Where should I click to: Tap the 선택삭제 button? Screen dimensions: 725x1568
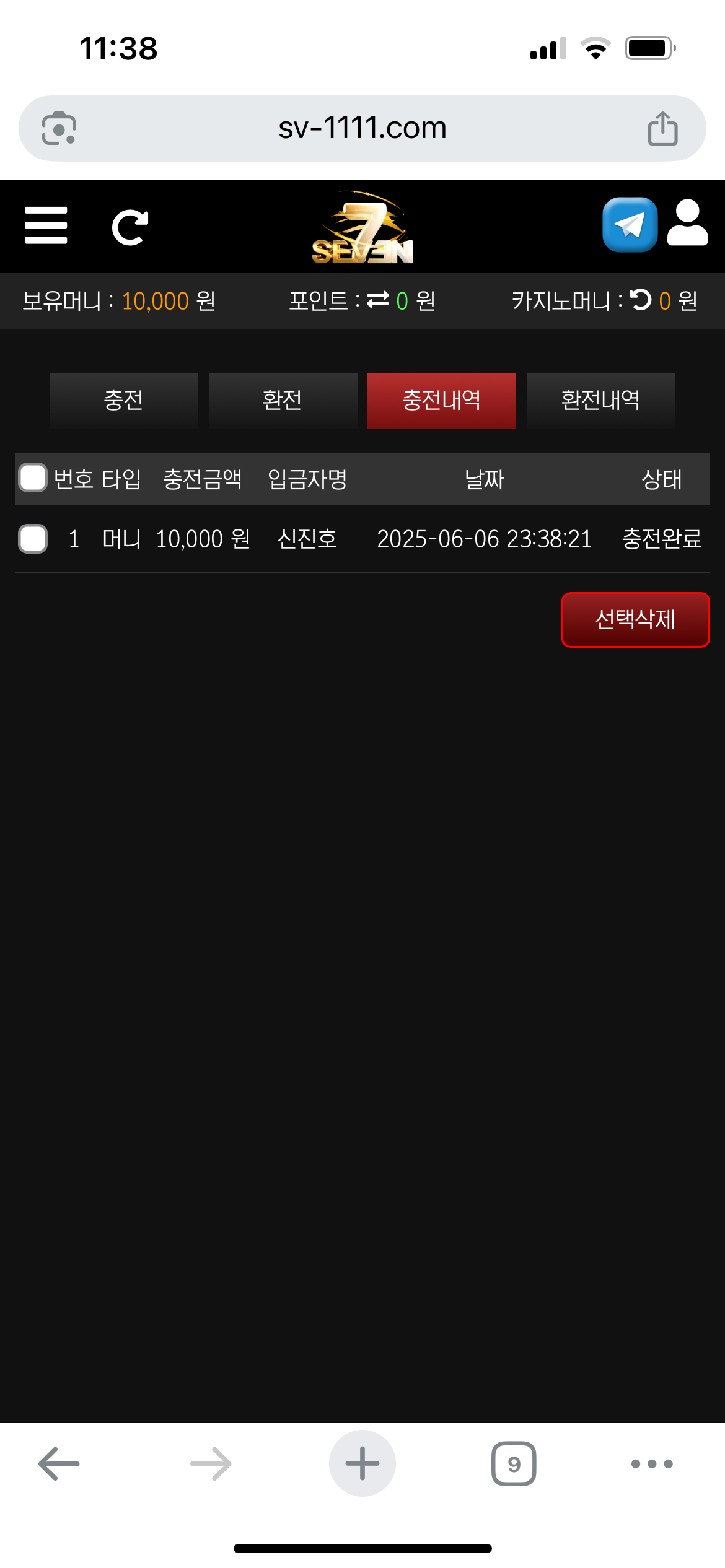click(x=635, y=619)
